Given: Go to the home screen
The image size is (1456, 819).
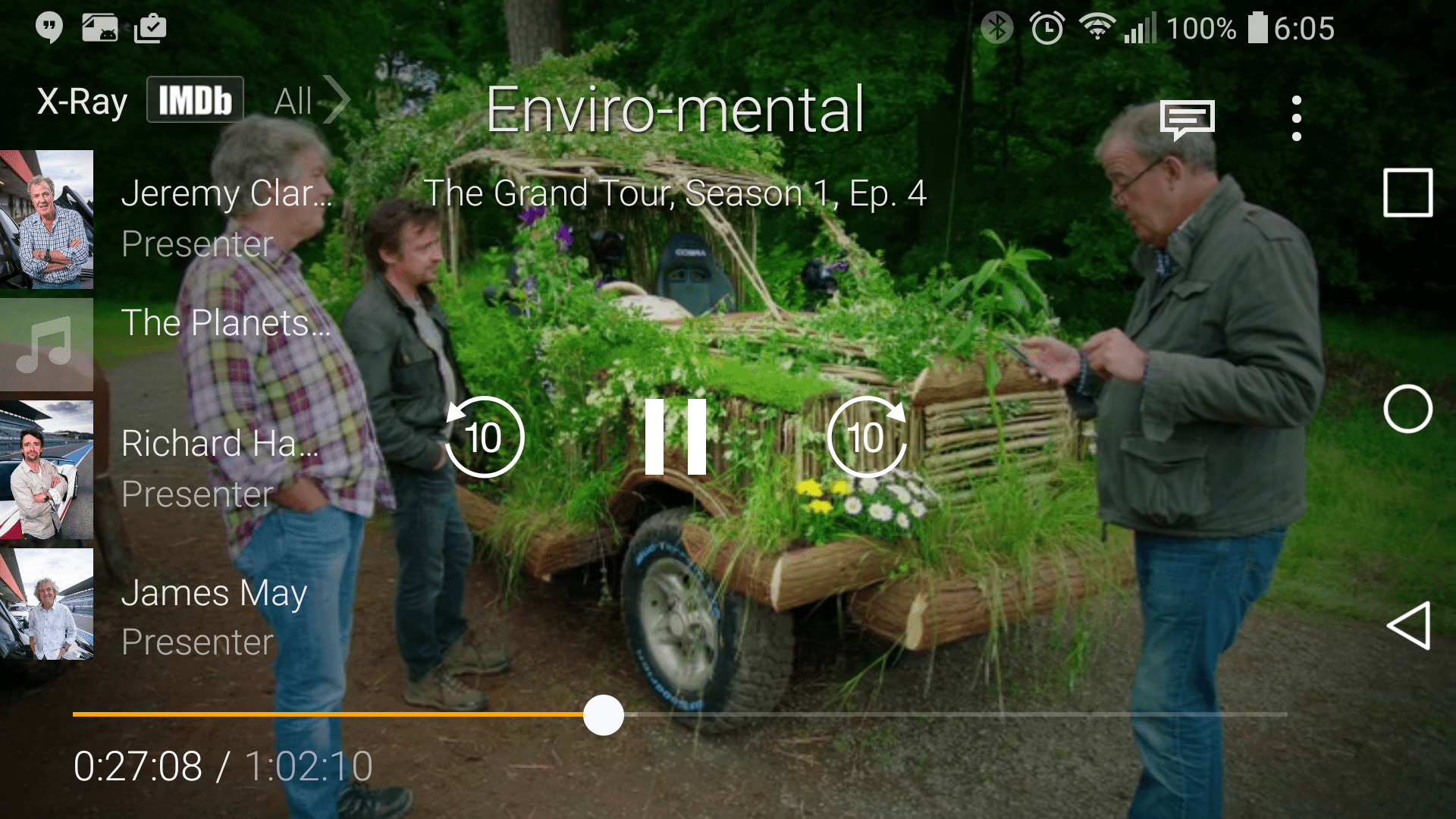Looking at the screenshot, I should coord(1407,409).
